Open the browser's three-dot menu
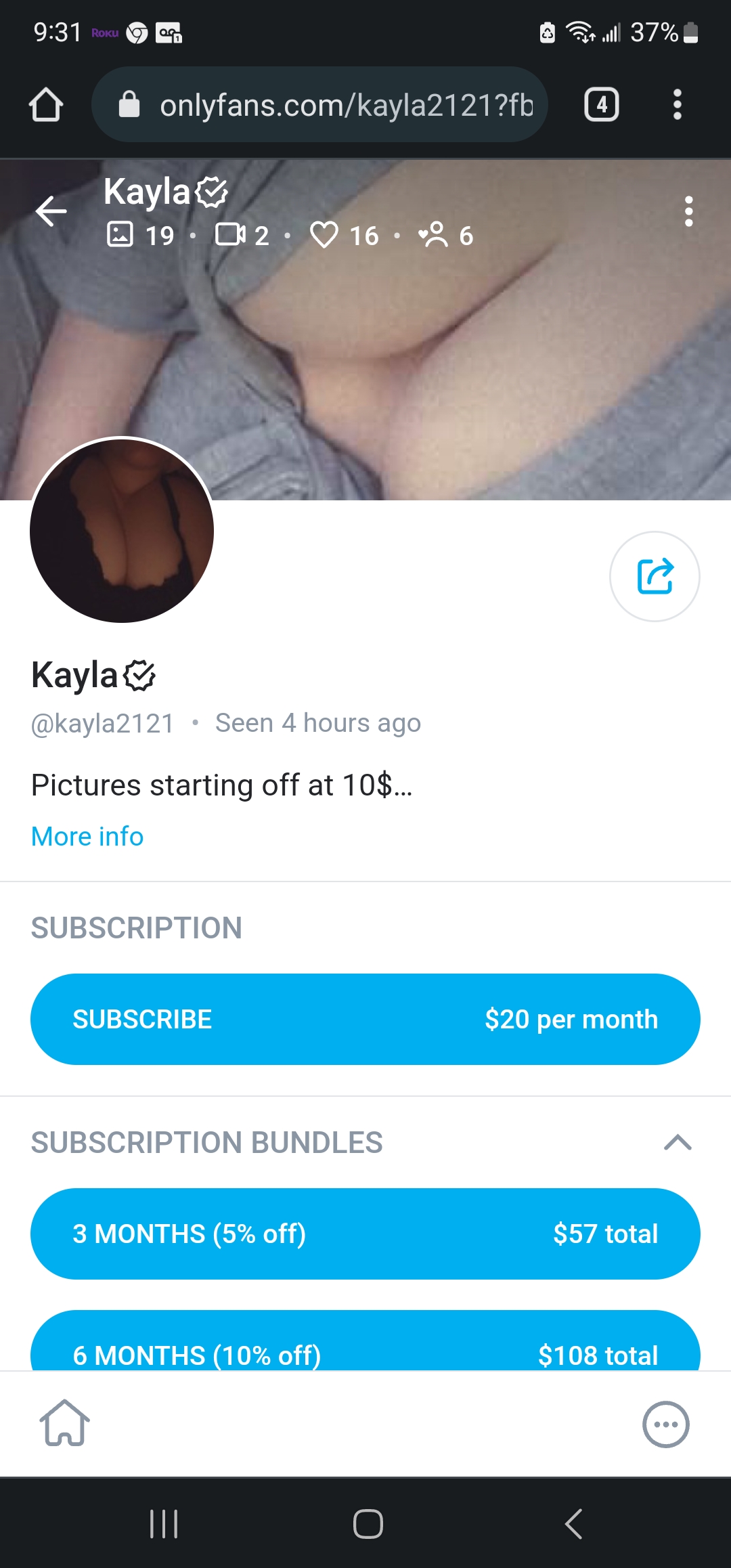Image resolution: width=731 pixels, height=1568 pixels. (677, 105)
